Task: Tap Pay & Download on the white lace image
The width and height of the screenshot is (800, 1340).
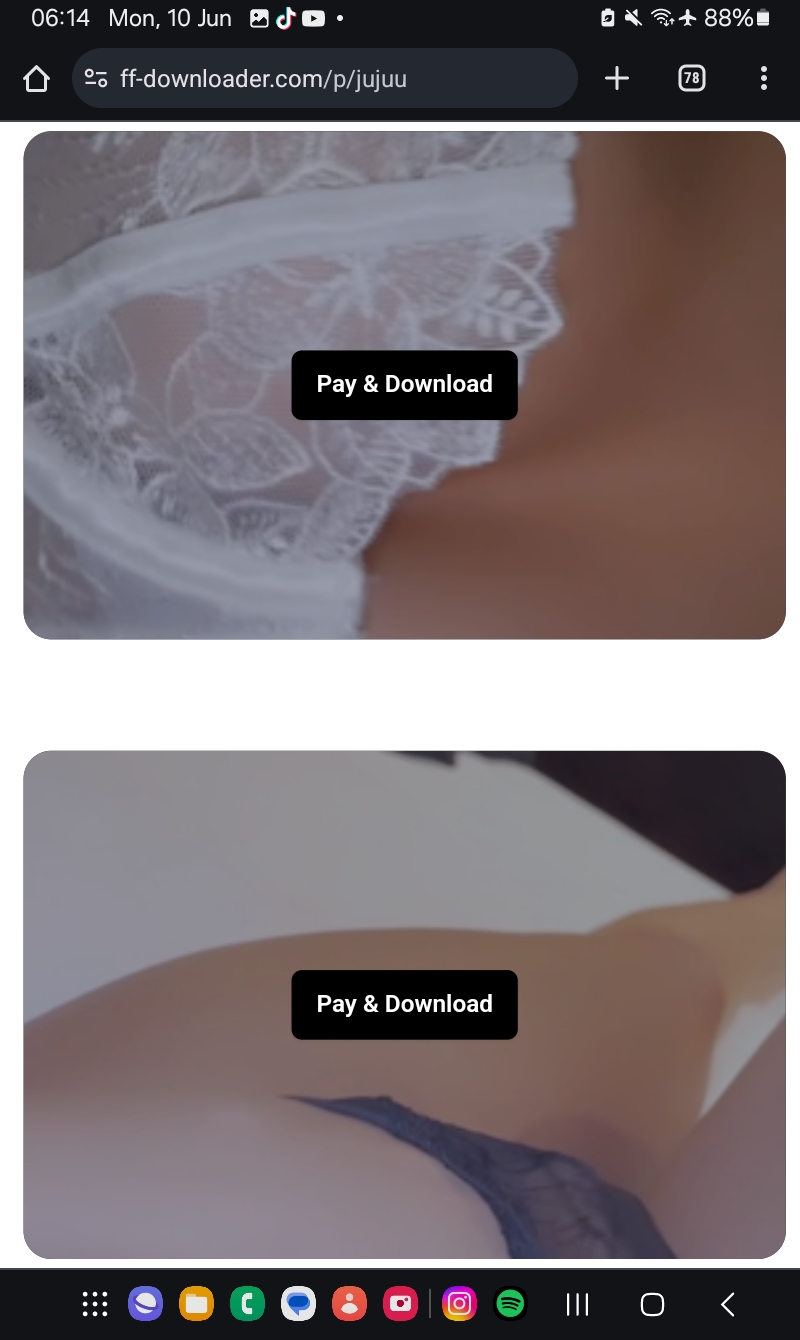Action: (x=404, y=385)
